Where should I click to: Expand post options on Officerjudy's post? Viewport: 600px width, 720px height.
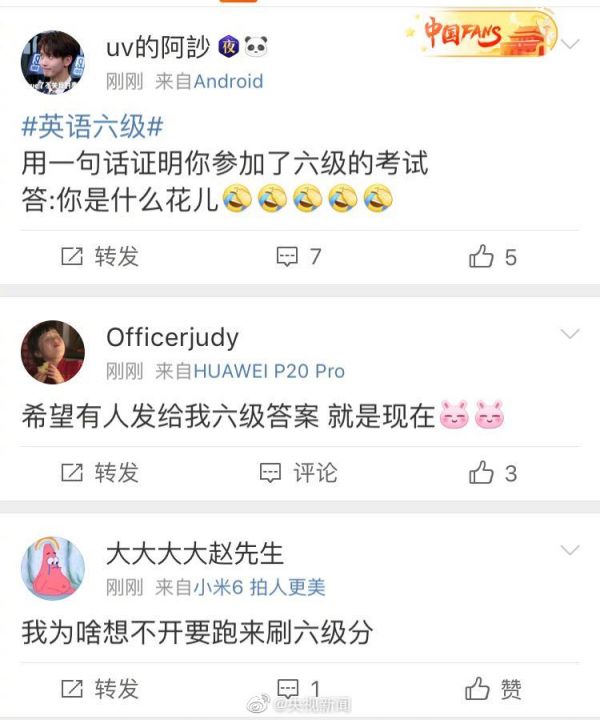(x=570, y=334)
